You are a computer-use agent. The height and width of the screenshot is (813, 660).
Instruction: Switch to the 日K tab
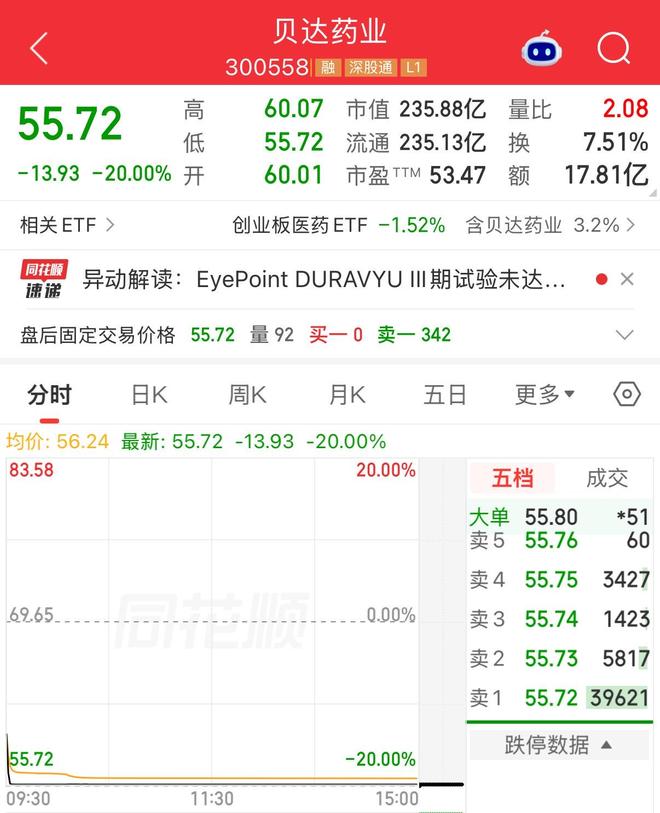click(x=149, y=395)
